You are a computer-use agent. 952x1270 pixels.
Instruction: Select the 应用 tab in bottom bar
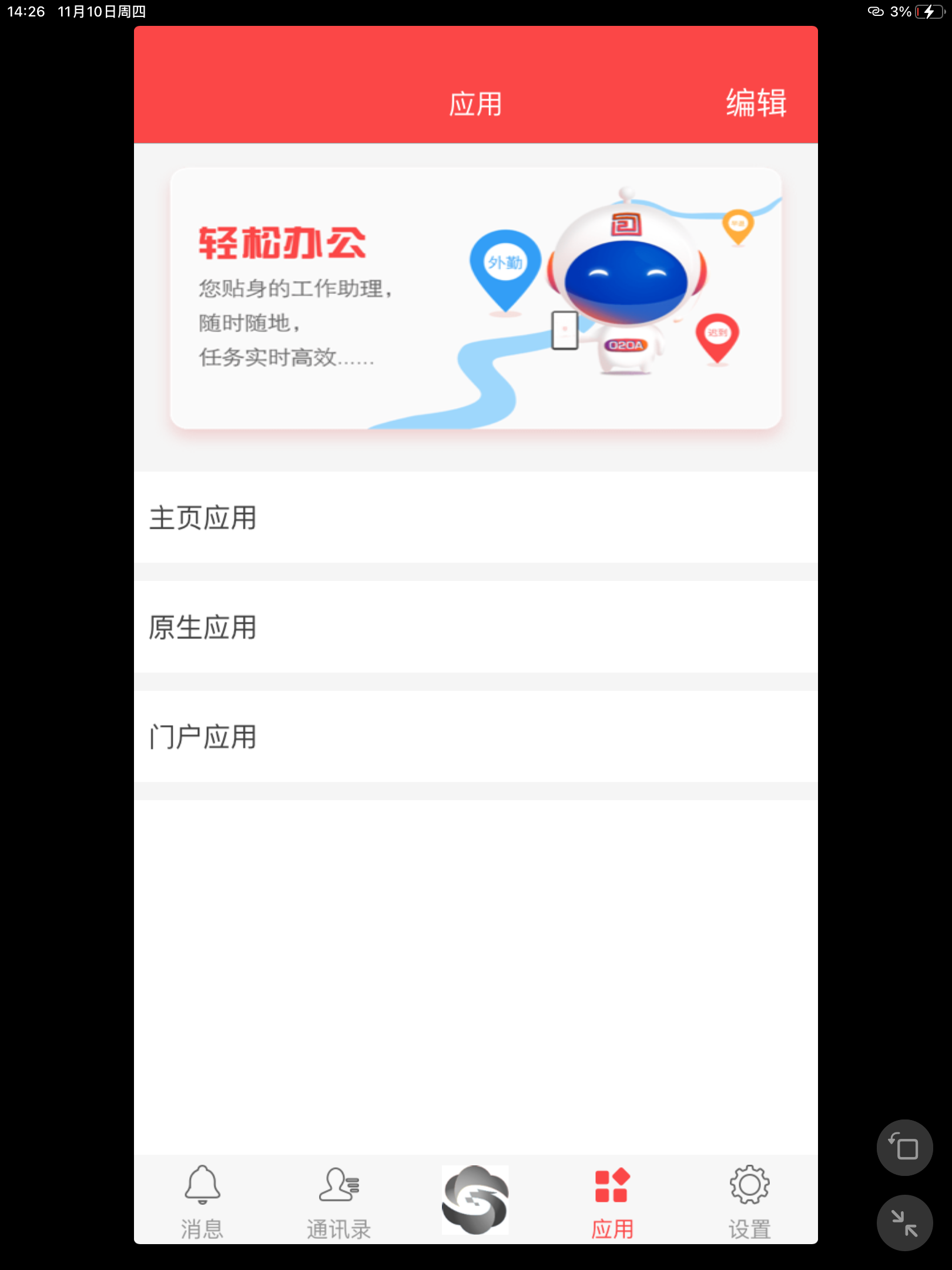pos(612,1201)
